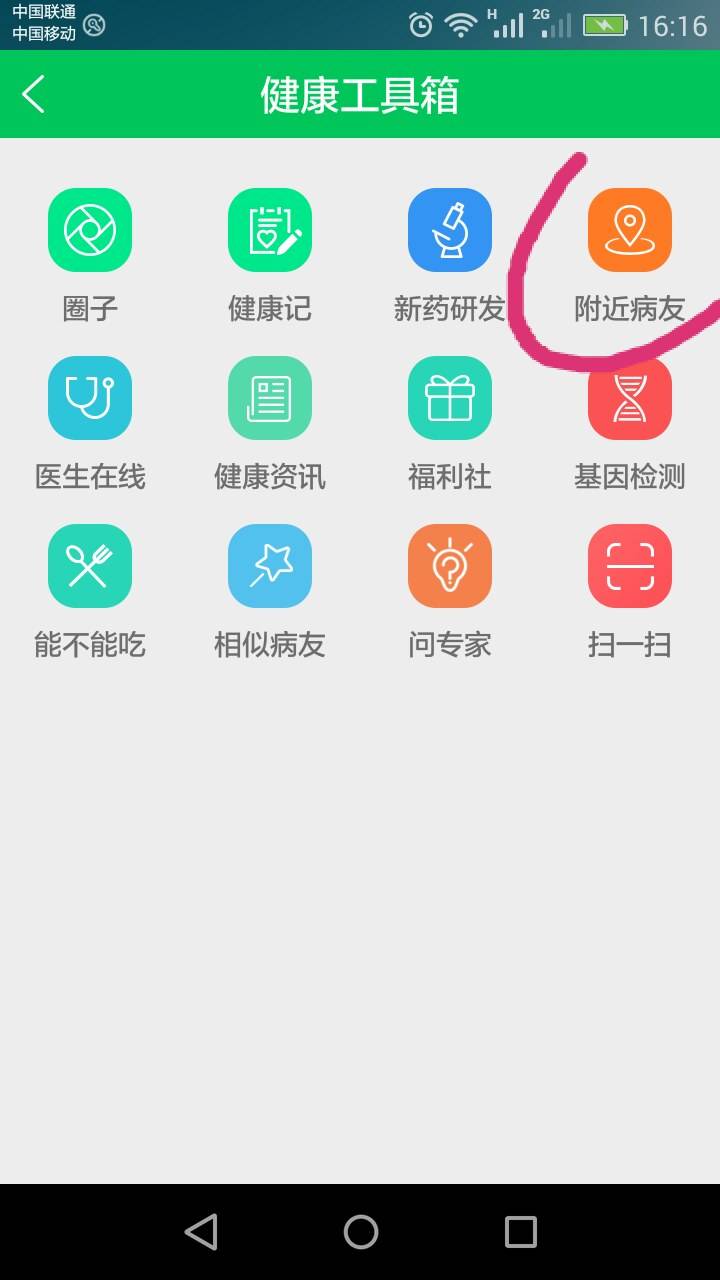Open recent apps from navigation bar
This screenshot has height=1280, width=720.
[520, 1232]
